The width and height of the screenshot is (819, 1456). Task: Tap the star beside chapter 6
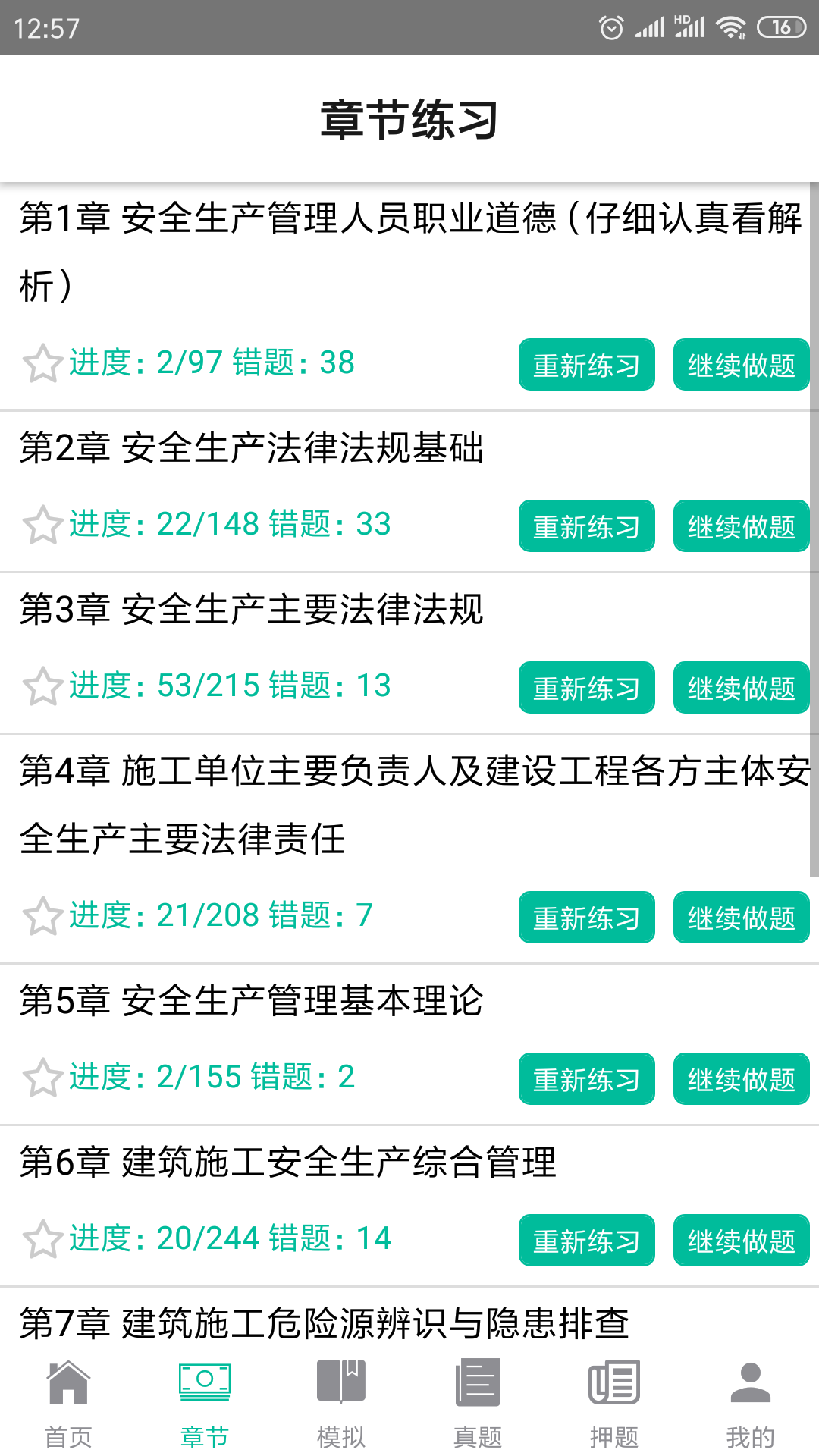[x=42, y=1239]
